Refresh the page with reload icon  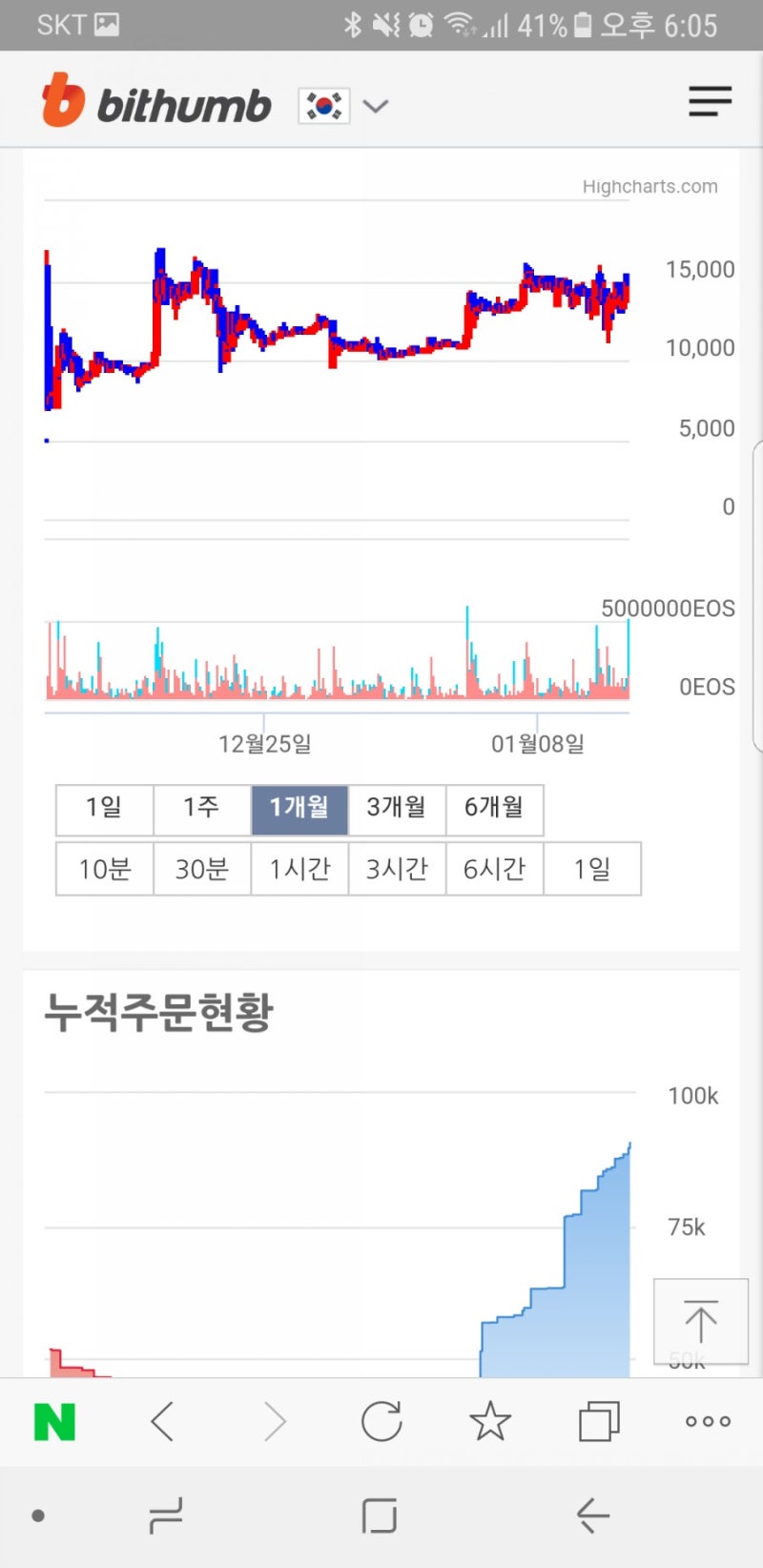point(381,1420)
